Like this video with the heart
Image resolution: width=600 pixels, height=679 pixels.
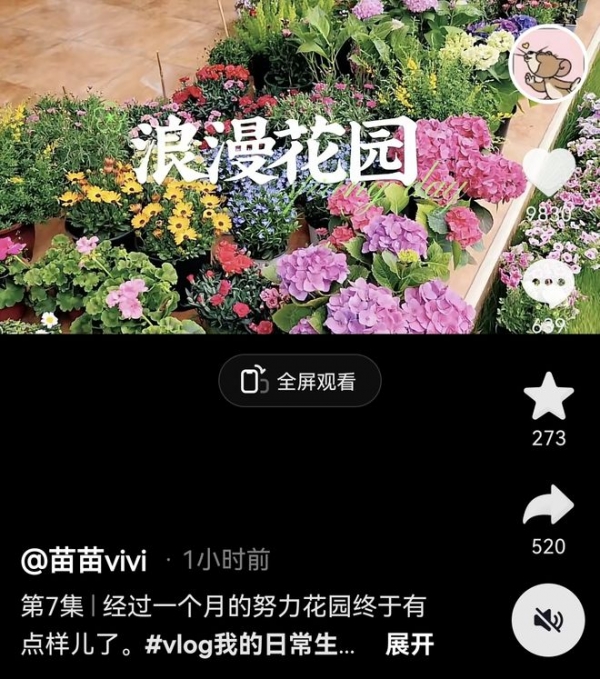(x=549, y=172)
